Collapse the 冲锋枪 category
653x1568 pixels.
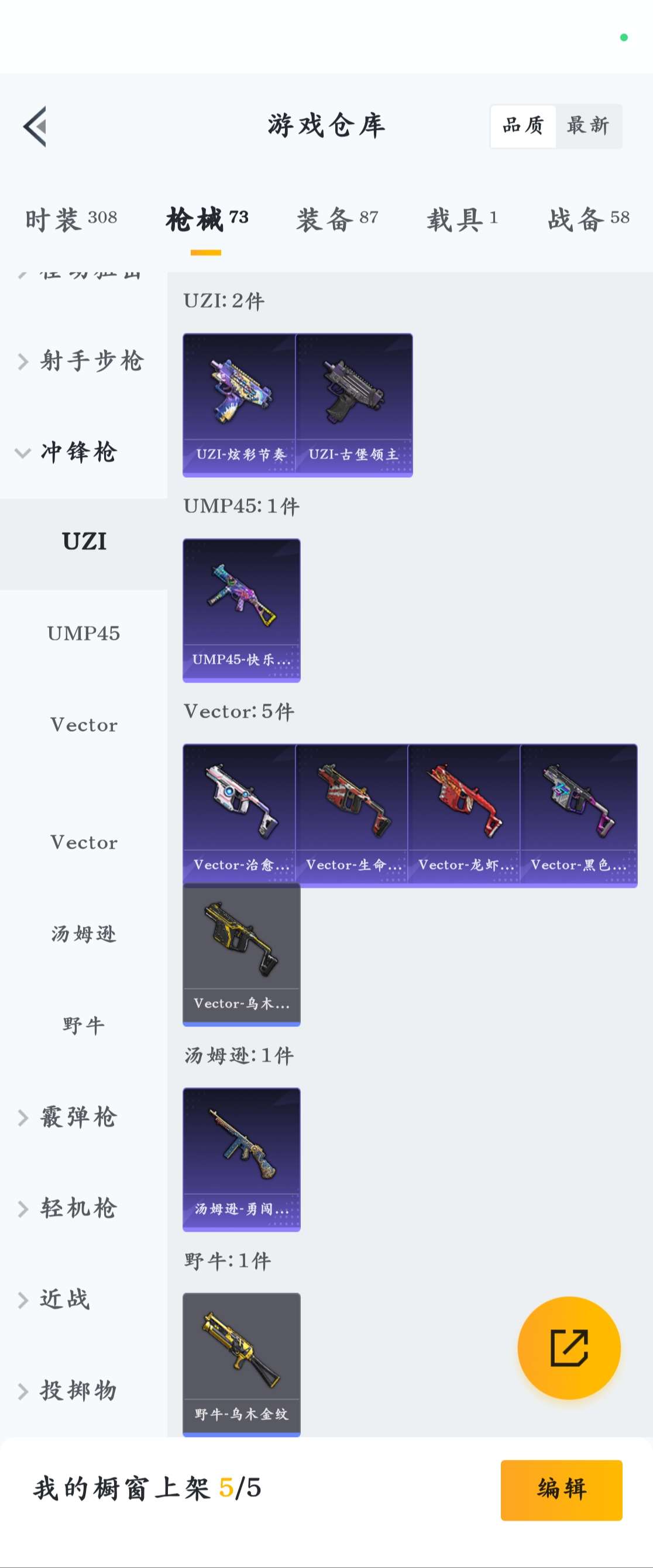[67, 452]
